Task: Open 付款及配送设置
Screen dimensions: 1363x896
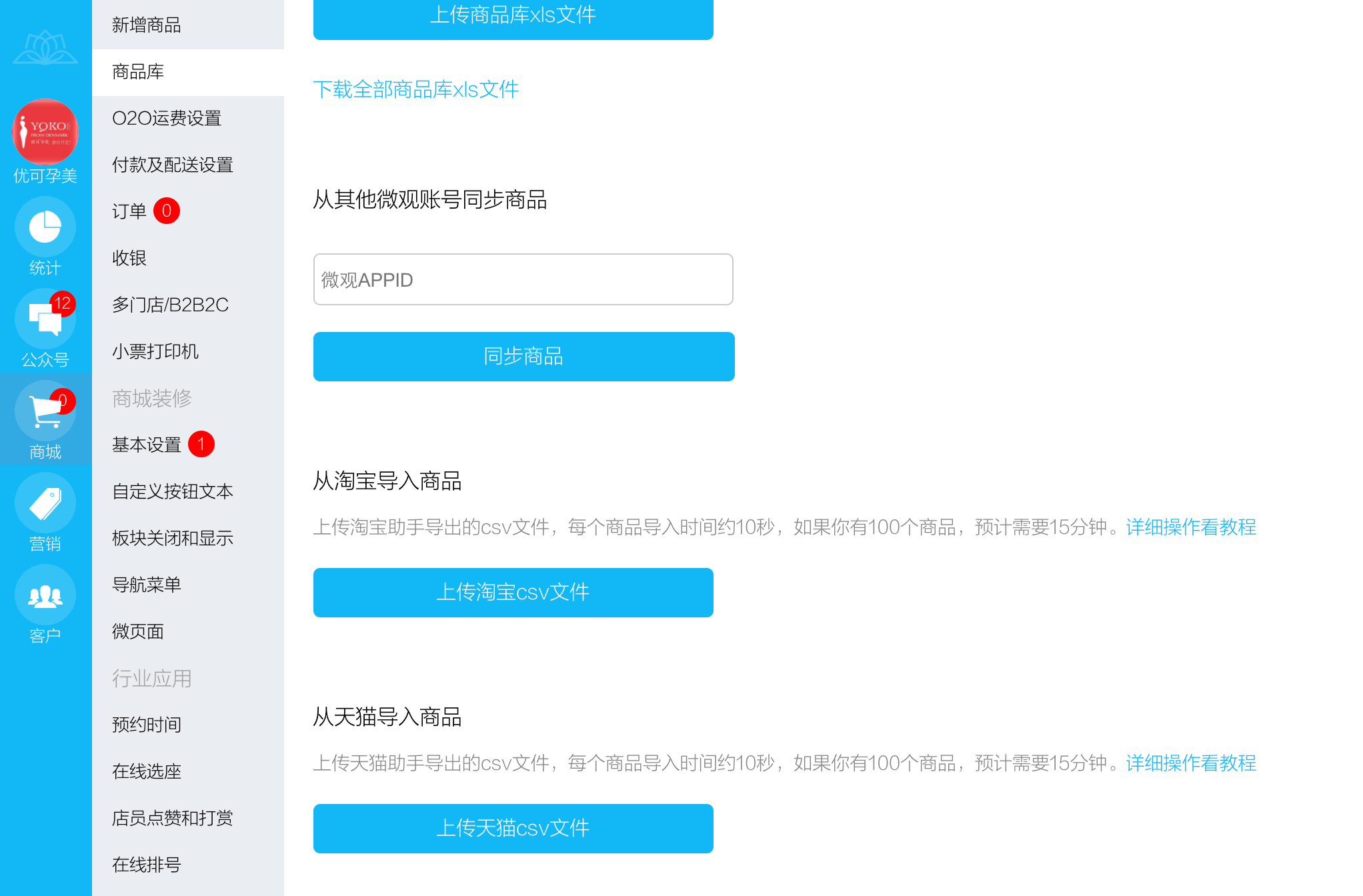Action: click(173, 165)
